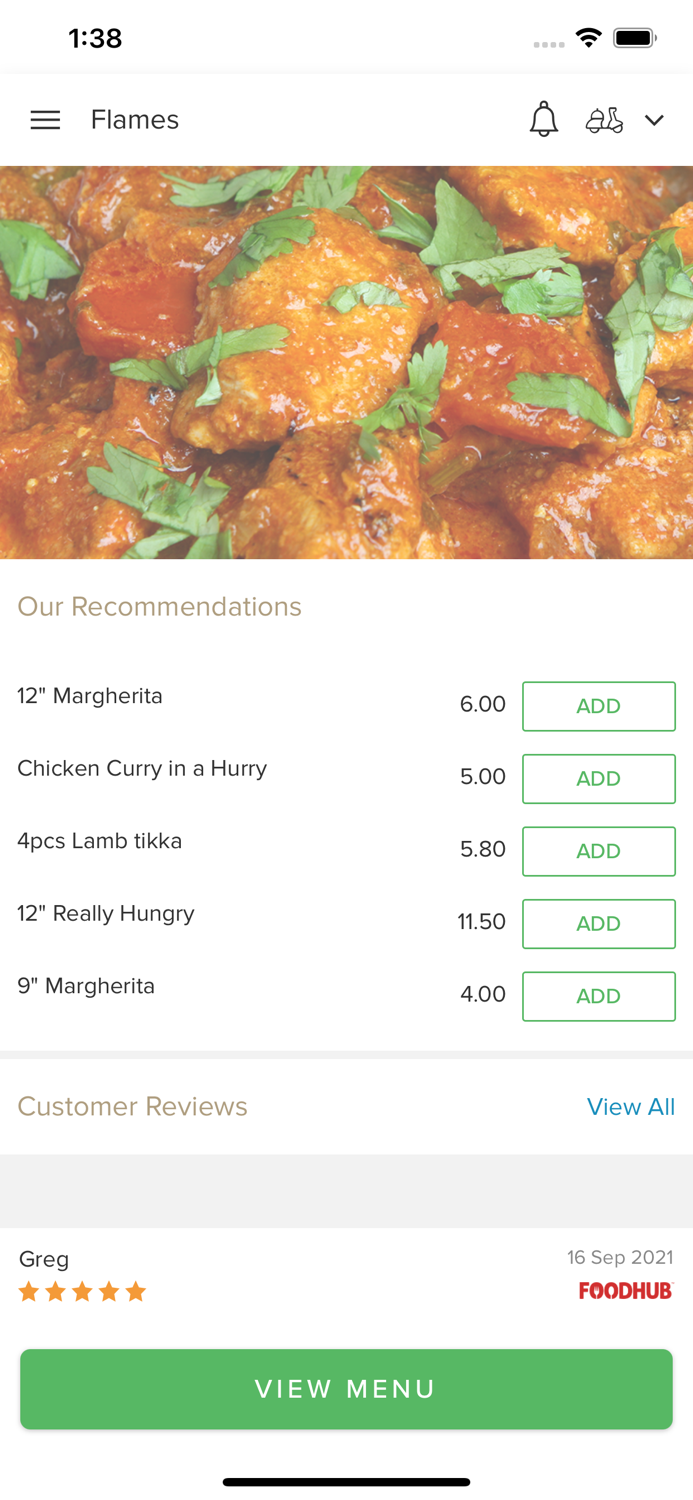Add 4pcs Lamb tikka to basket
Image resolution: width=693 pixels, height=1500 pixels.
click(598, 851)
